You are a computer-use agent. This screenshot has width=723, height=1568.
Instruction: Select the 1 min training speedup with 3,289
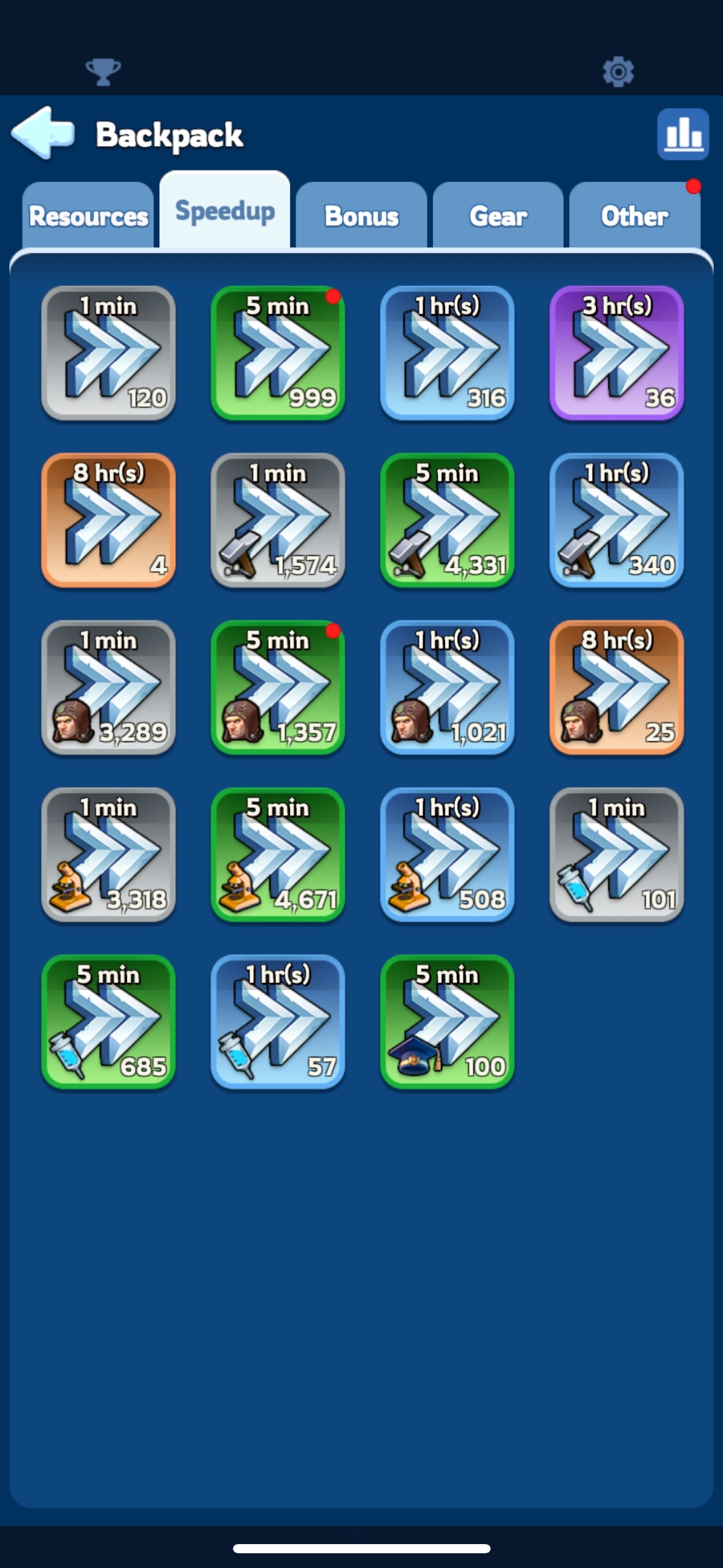pos(109,688)
